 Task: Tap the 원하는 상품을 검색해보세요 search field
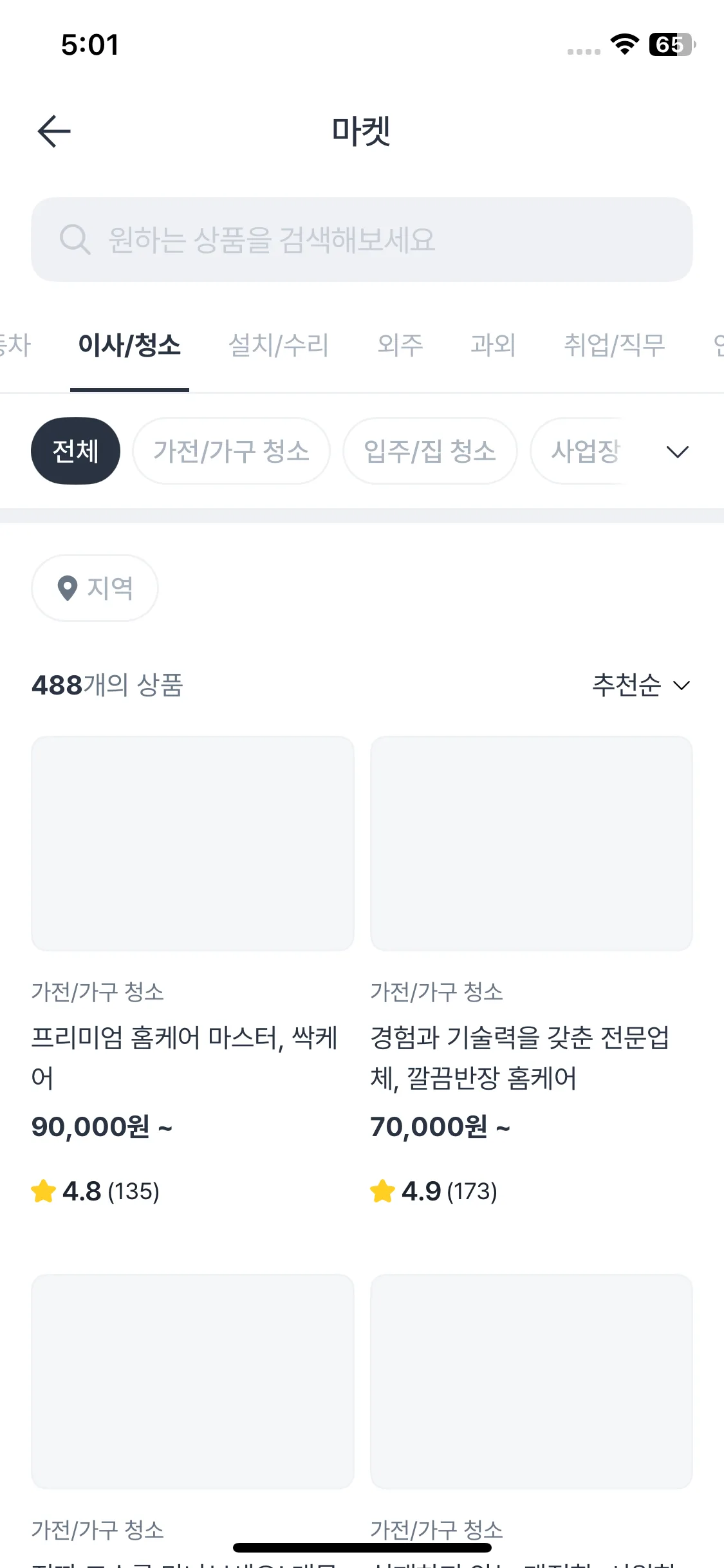pyautogui.click(x=362, y=239)
